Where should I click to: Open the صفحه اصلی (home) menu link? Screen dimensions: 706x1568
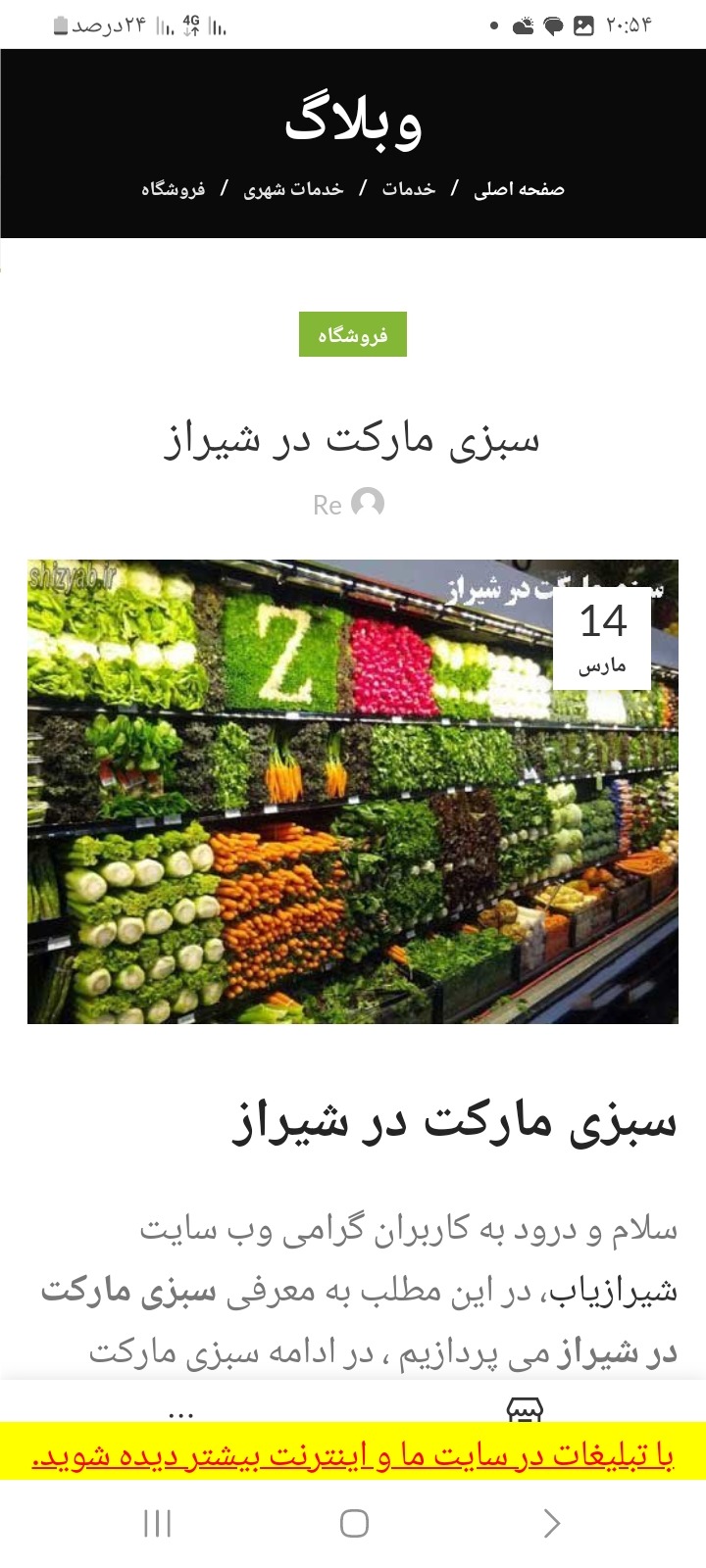coord(519,189)
